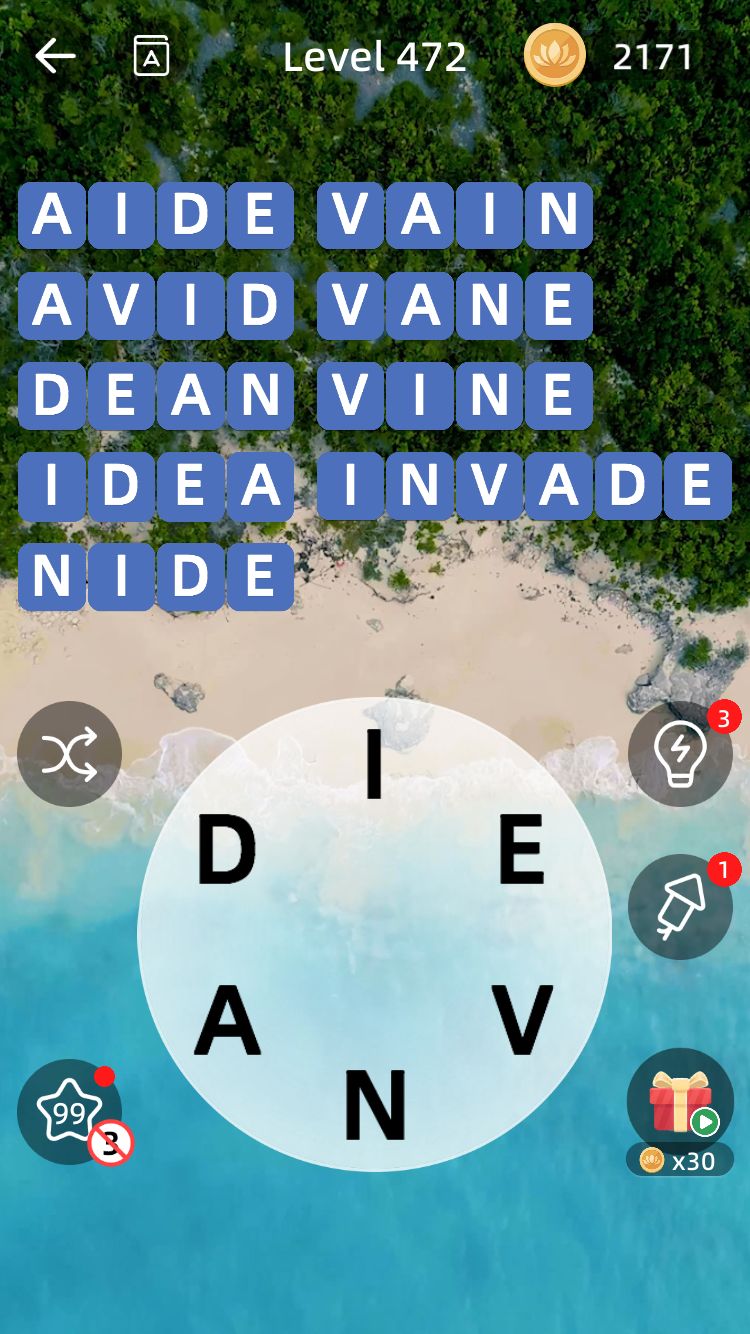
Task: Select letter D on the wheel
Action: click(x=226, y=850)
